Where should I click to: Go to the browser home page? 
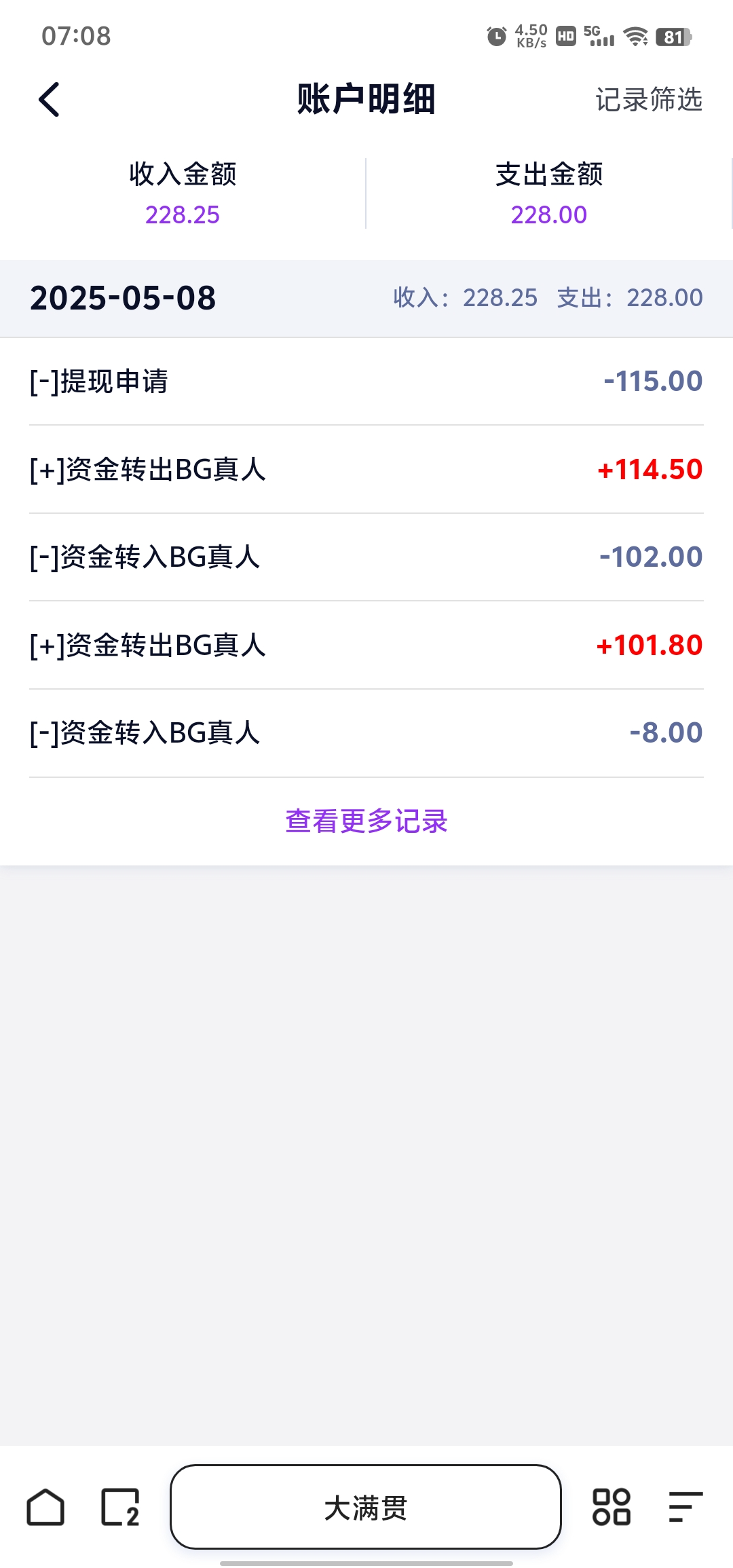tap(45, 1508)
